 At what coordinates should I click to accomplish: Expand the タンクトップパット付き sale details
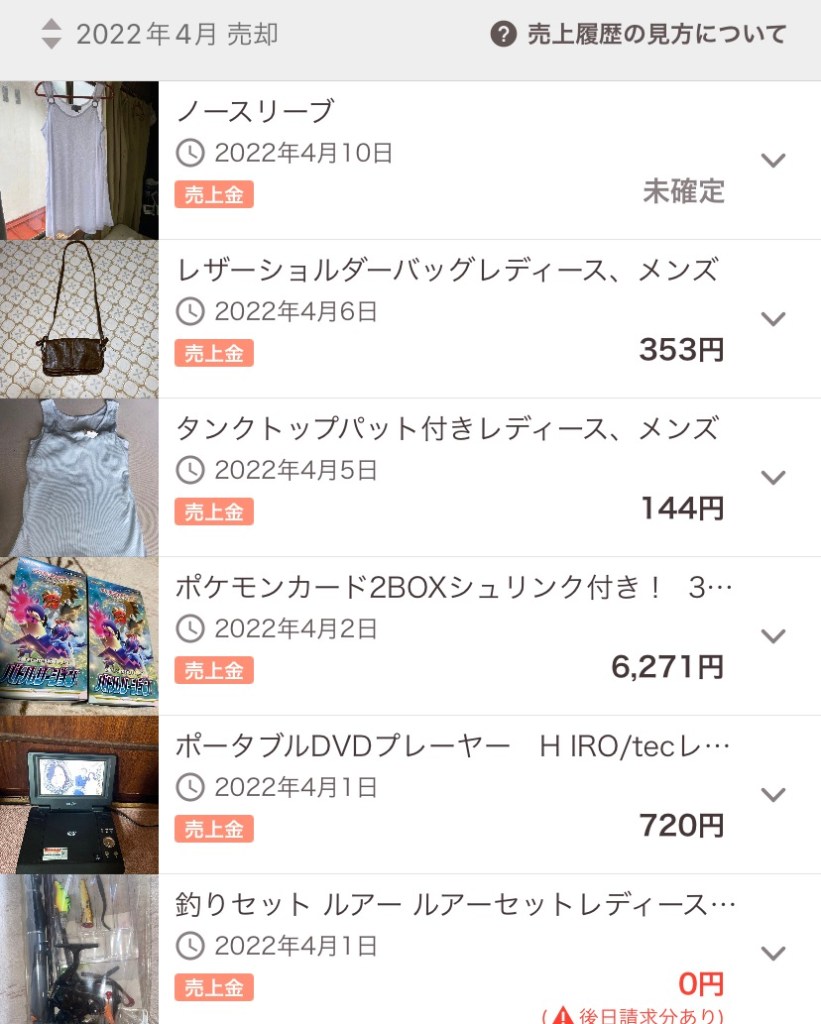coord(773,477)
